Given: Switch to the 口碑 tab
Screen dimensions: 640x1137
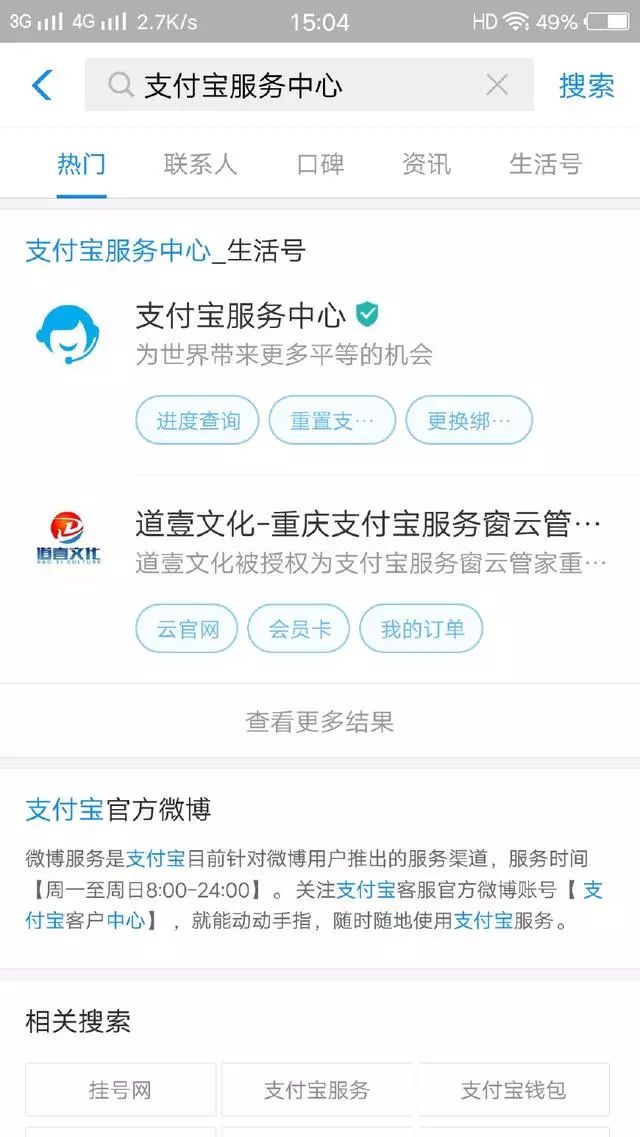Looking at the screenshot, I should click(x=320, y=164).
